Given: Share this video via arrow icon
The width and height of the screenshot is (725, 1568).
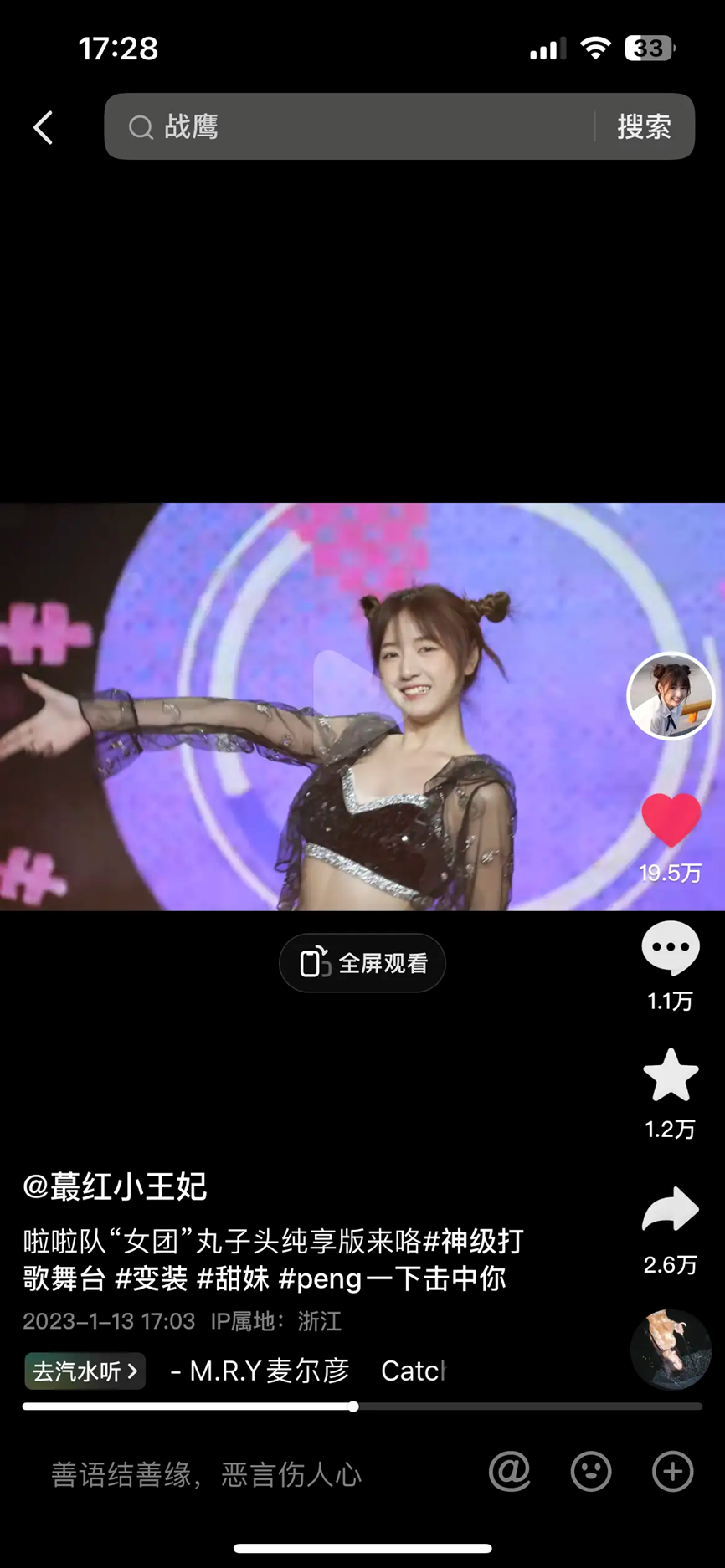Looking at the screenshot, I should coord(671,1210).
